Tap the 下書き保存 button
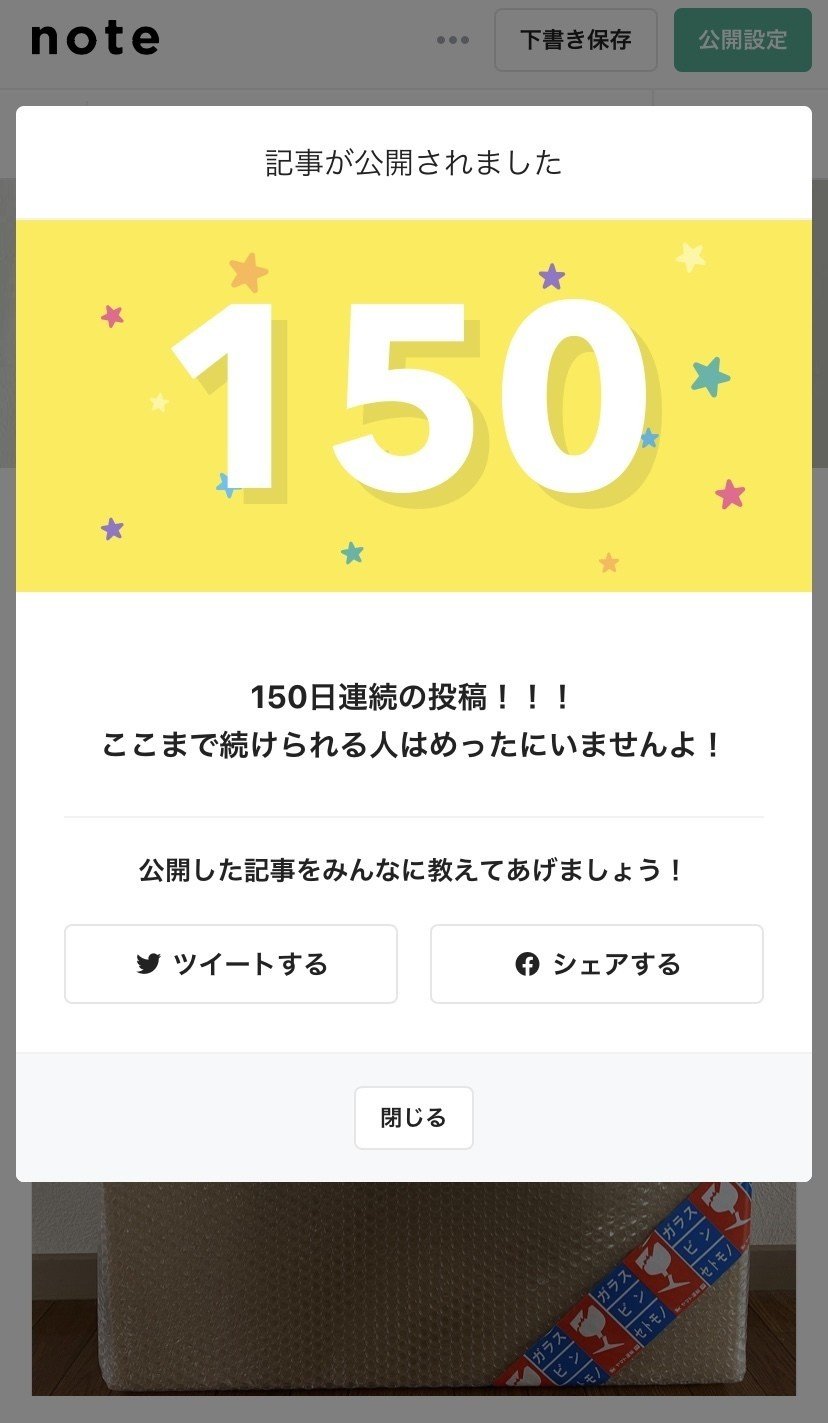 pos(575,40)
